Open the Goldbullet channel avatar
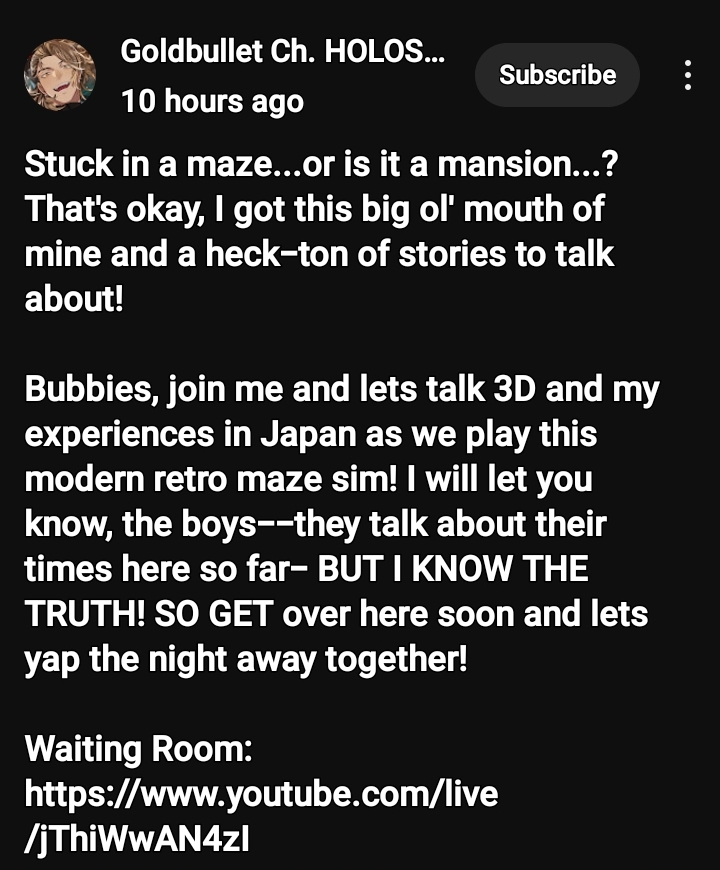The image size is (720, 870). [60, 76]
